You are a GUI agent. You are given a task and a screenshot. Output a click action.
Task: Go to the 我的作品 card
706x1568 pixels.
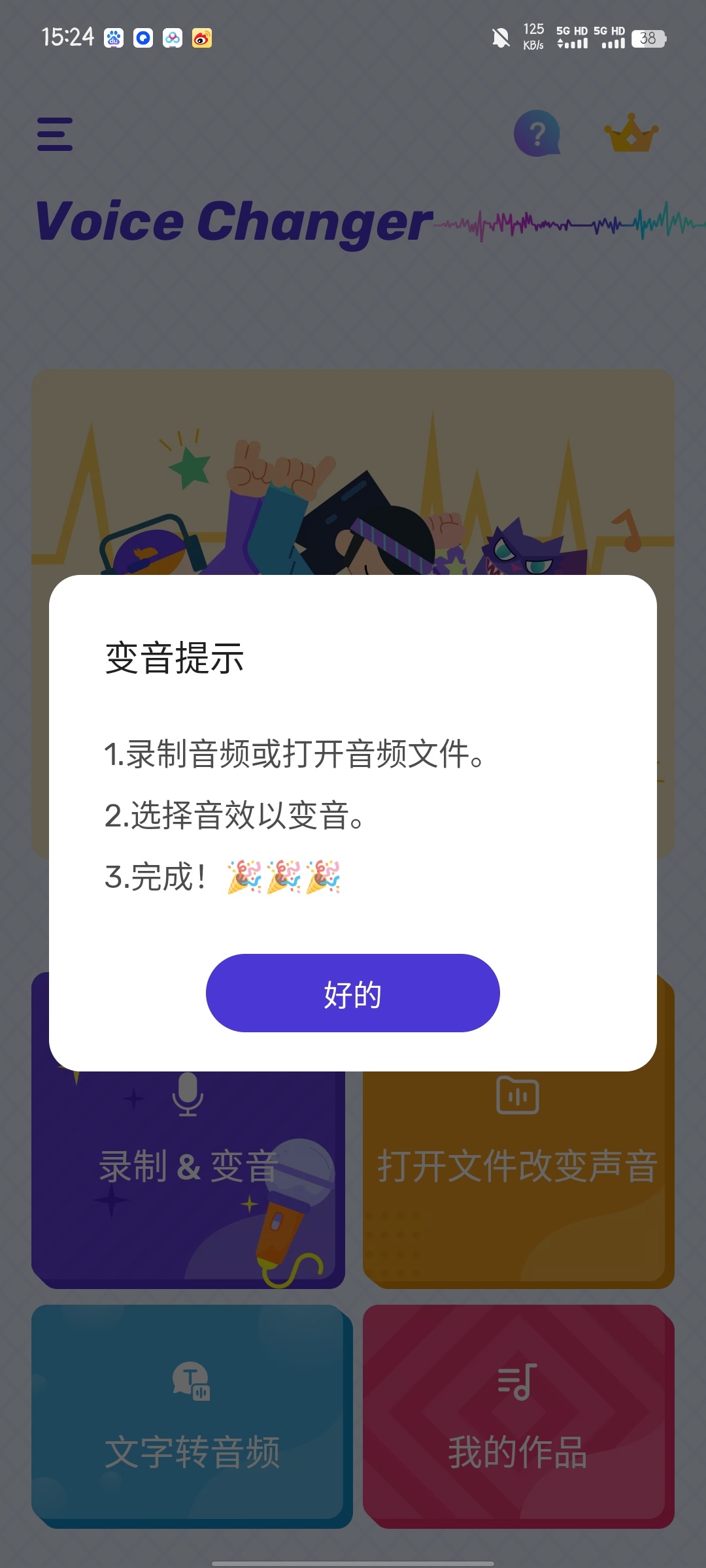tap(518, 1418)
